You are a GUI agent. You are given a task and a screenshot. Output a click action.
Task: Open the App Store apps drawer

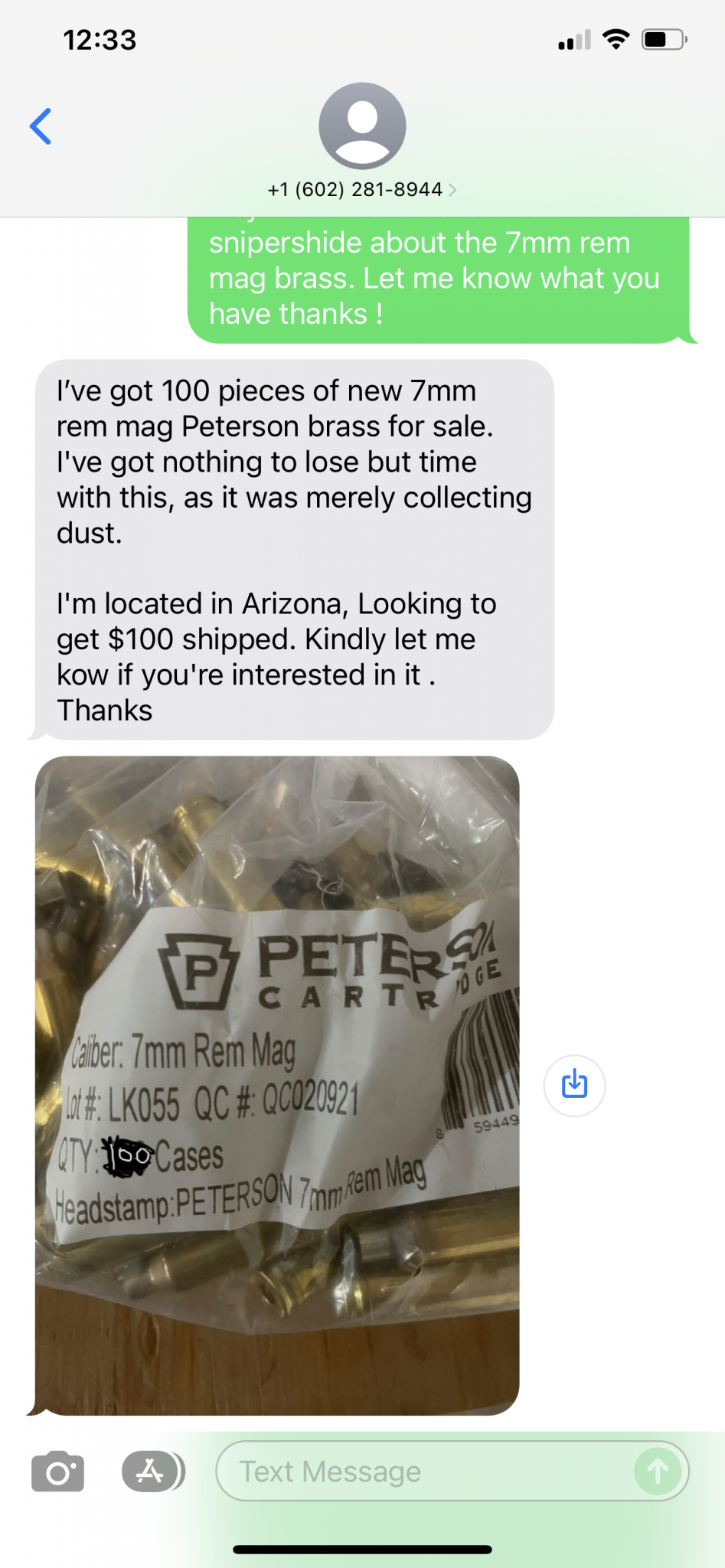click(x=152, y=1472)
